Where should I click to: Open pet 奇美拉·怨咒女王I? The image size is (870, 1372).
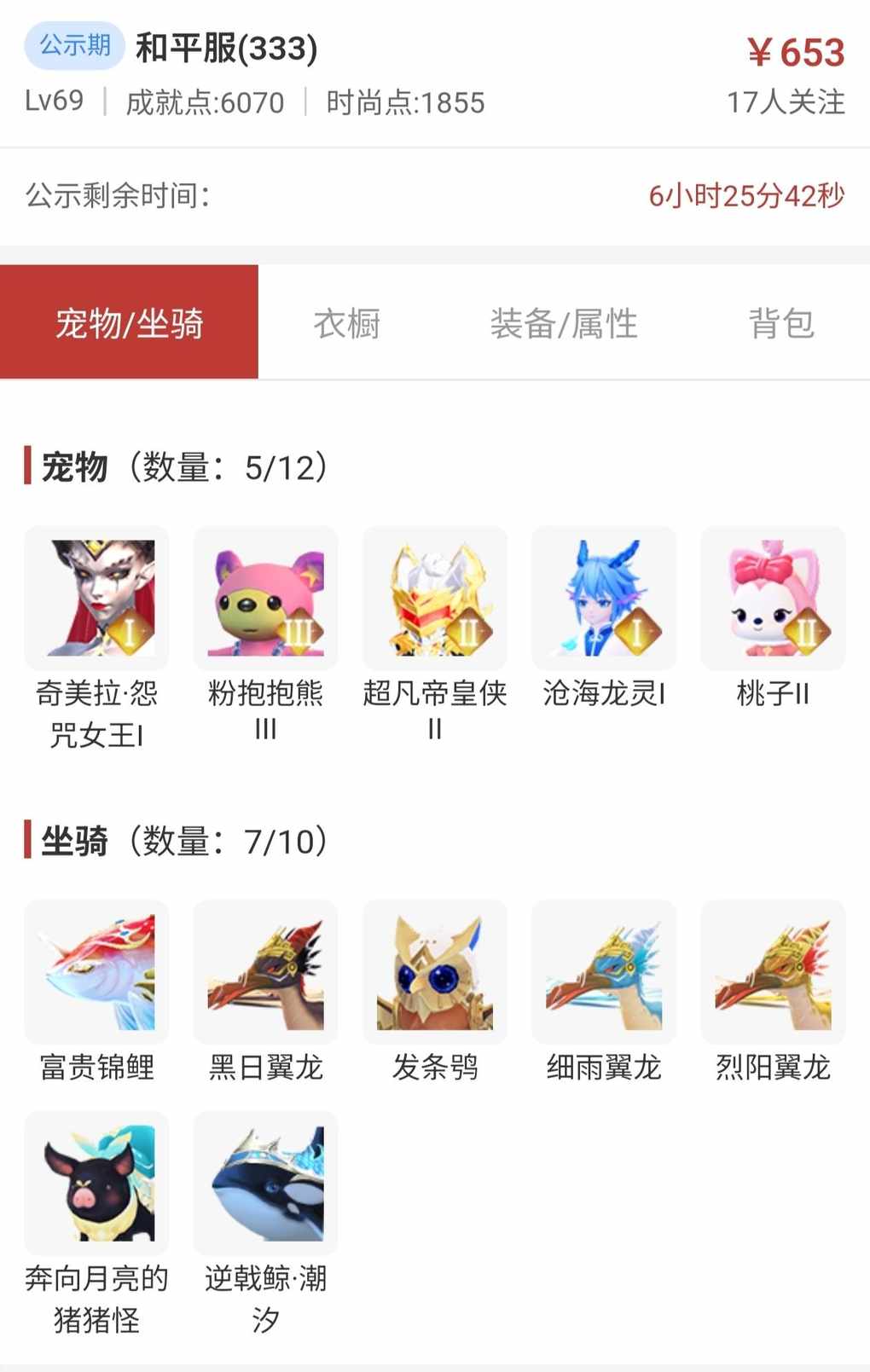[96, 599]
